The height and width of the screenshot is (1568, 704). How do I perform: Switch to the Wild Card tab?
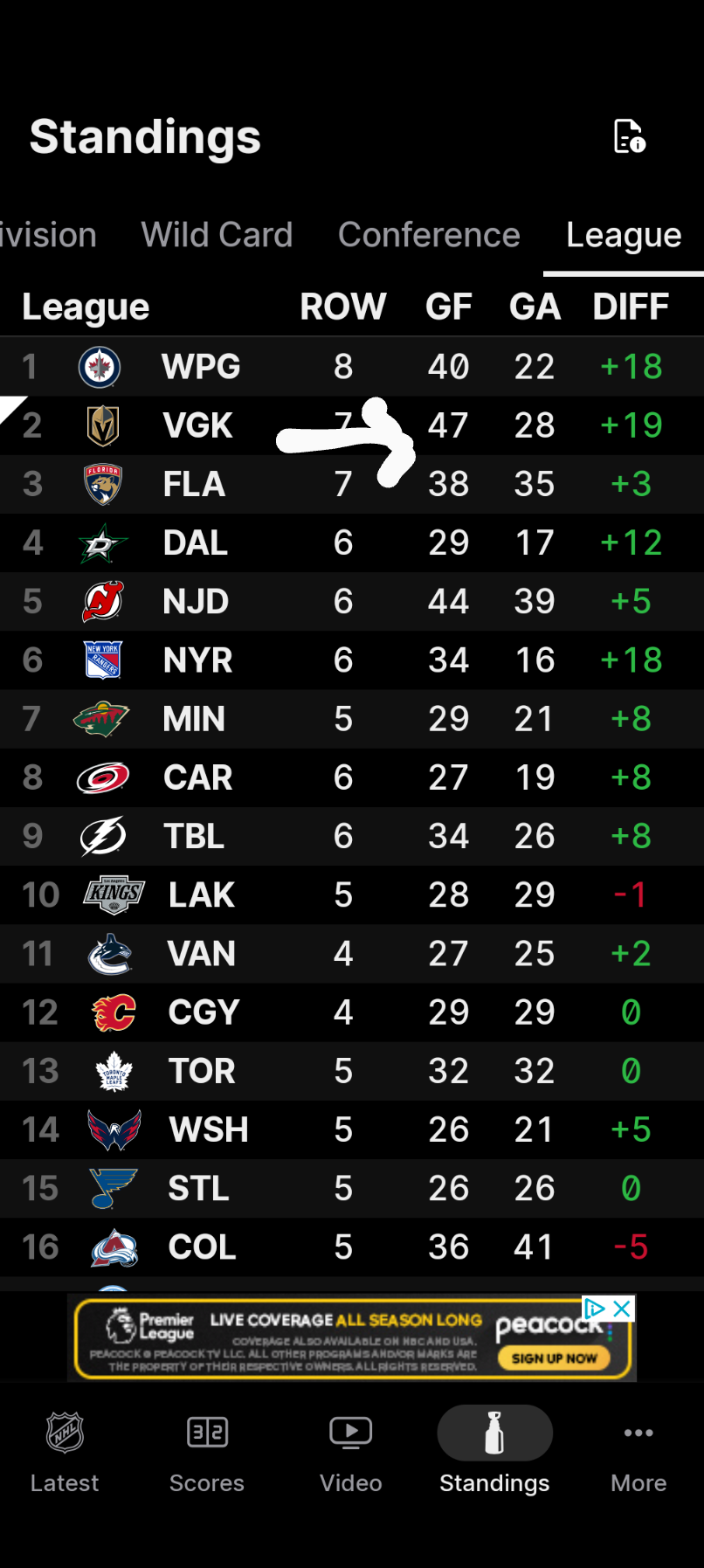(x=217, y=235)
